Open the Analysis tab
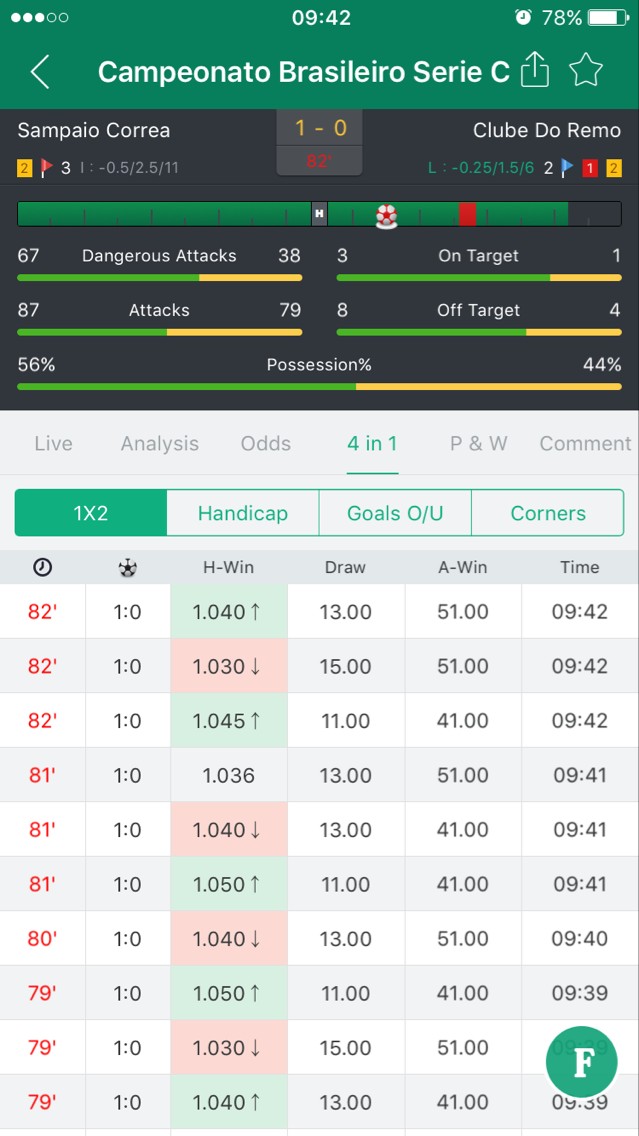Image resolution: width=639 pixels, height=1136 pixels. coord(159,443)
